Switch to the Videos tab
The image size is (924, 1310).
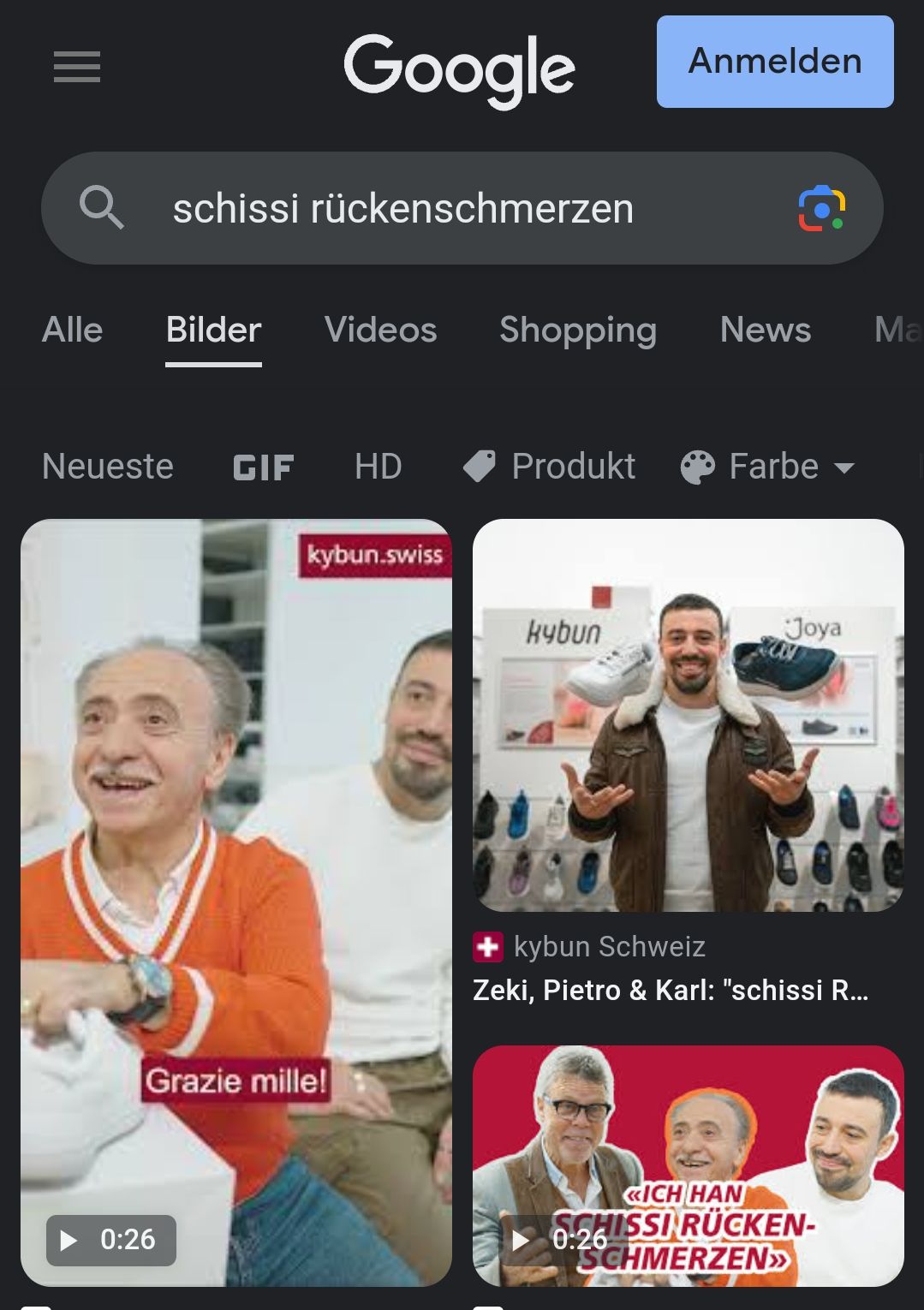point(380,330)
